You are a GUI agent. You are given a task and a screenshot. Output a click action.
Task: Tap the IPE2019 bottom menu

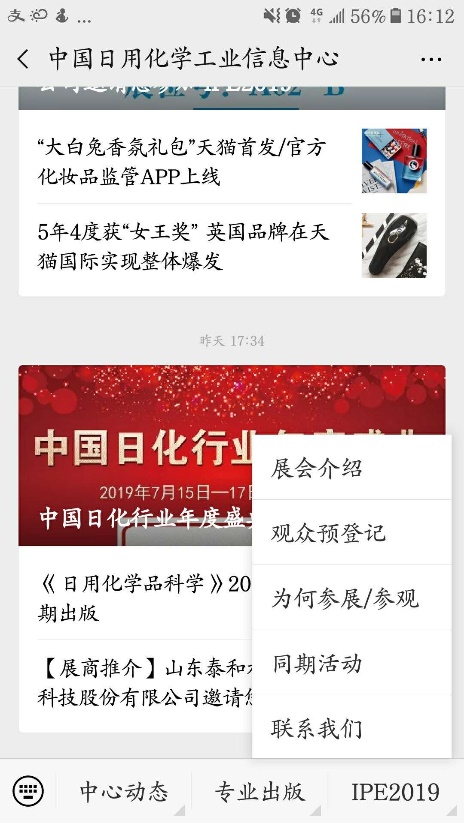click(x=396, y=791)
